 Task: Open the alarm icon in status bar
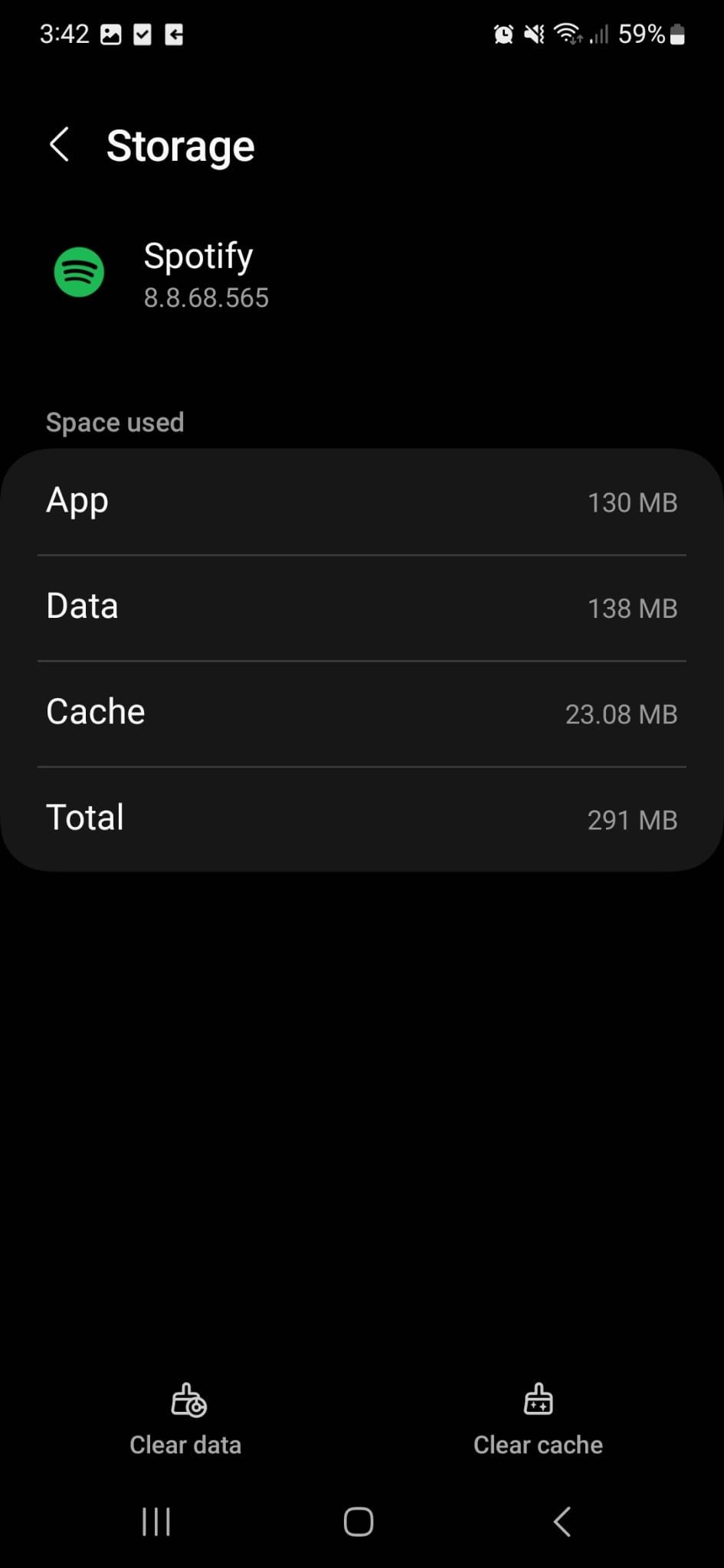tap(503, 34)
